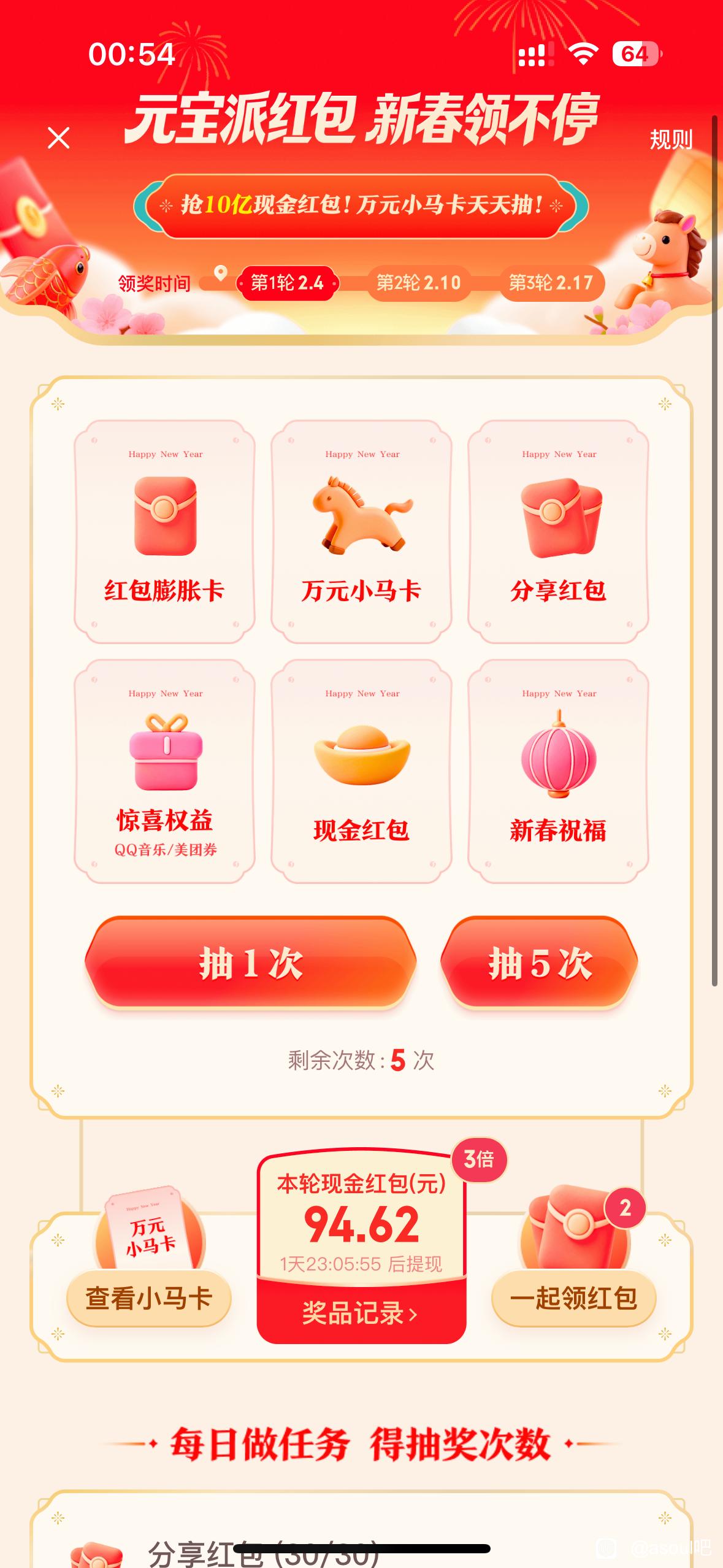Open 奖品记录 prize records
Screen dimensions: 723x1568
[361, 1314]
